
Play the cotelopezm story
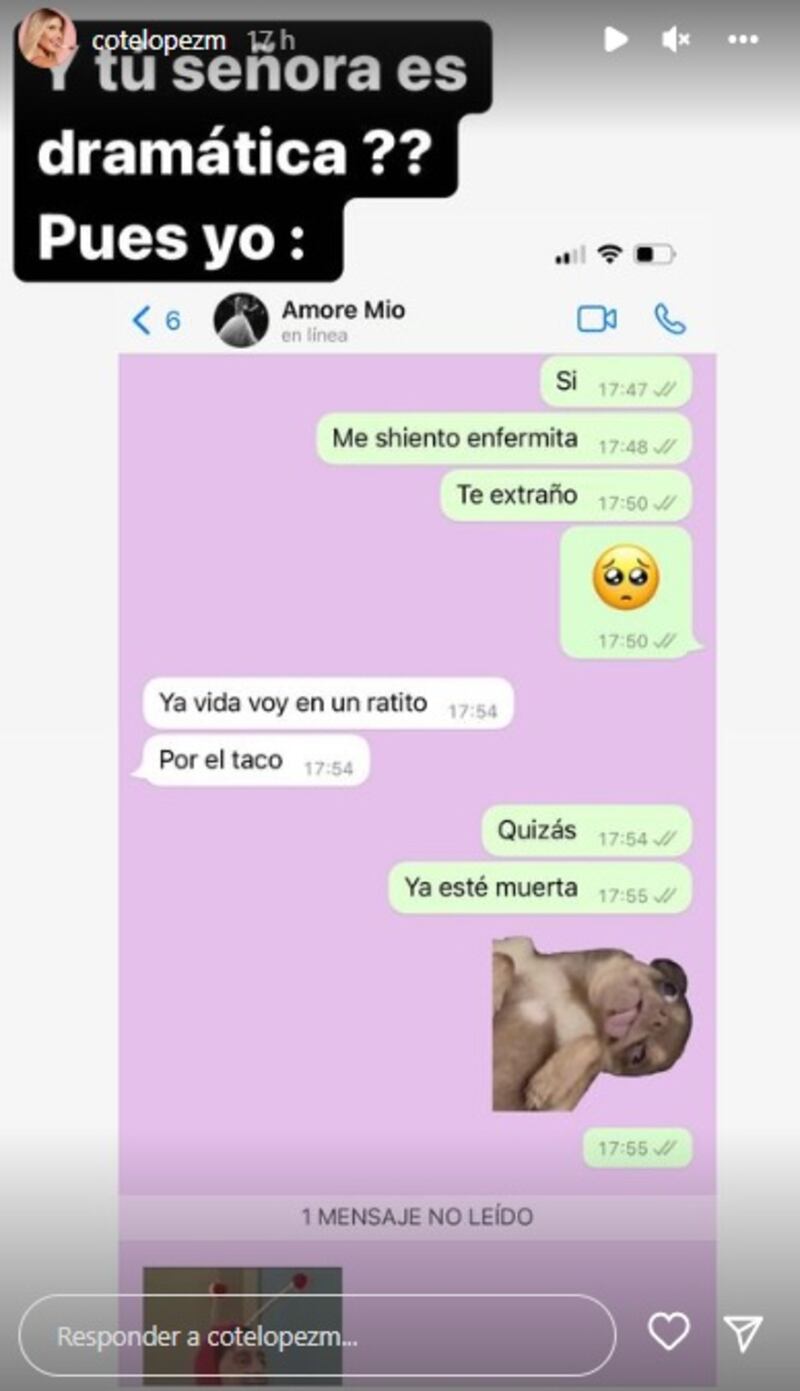pyautogui.click(x=615, y=40)
